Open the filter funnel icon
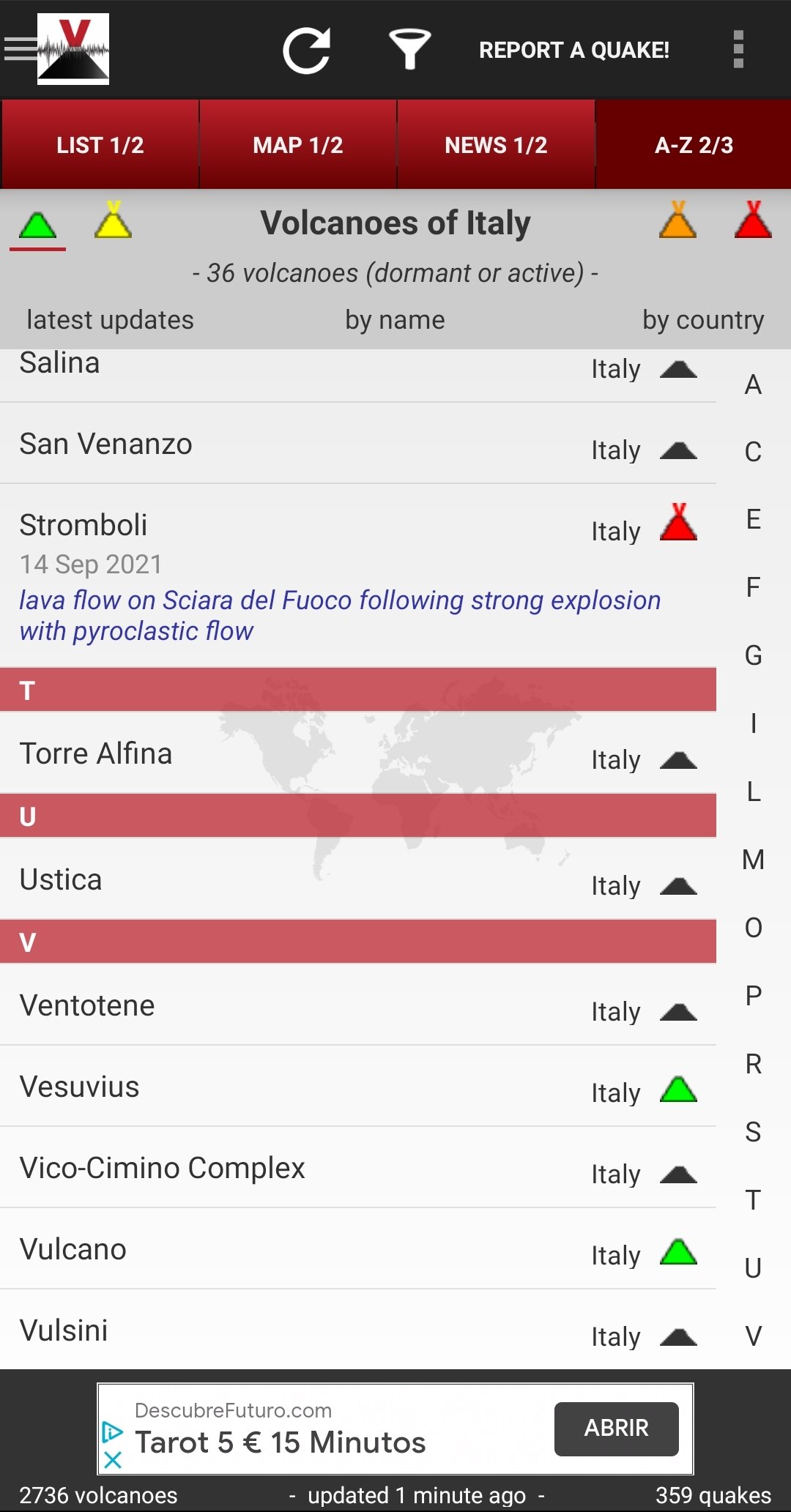 tap(409, 50)
